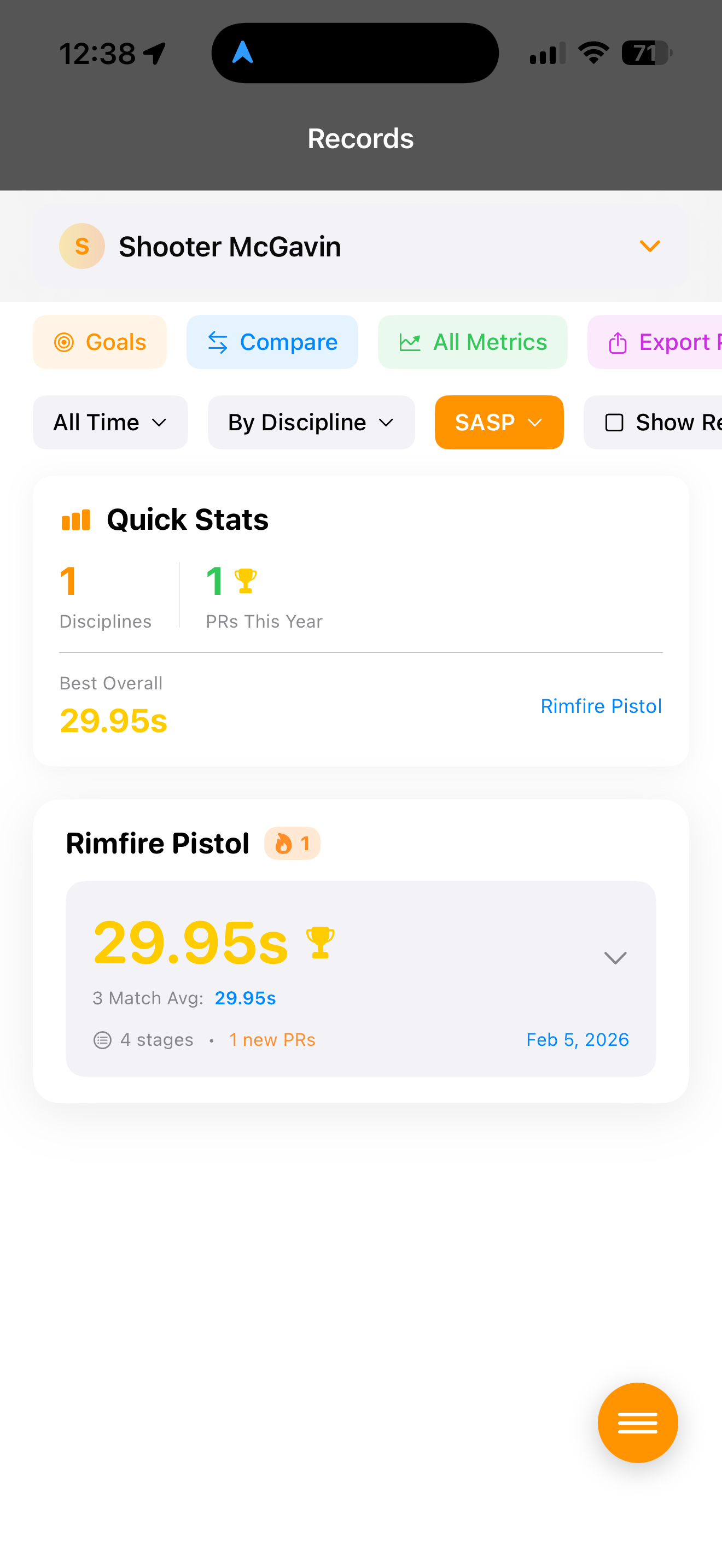Switch to the Compare view
Image resolution: width=722 pixels, height=1568 pixels.
point(272,342)
